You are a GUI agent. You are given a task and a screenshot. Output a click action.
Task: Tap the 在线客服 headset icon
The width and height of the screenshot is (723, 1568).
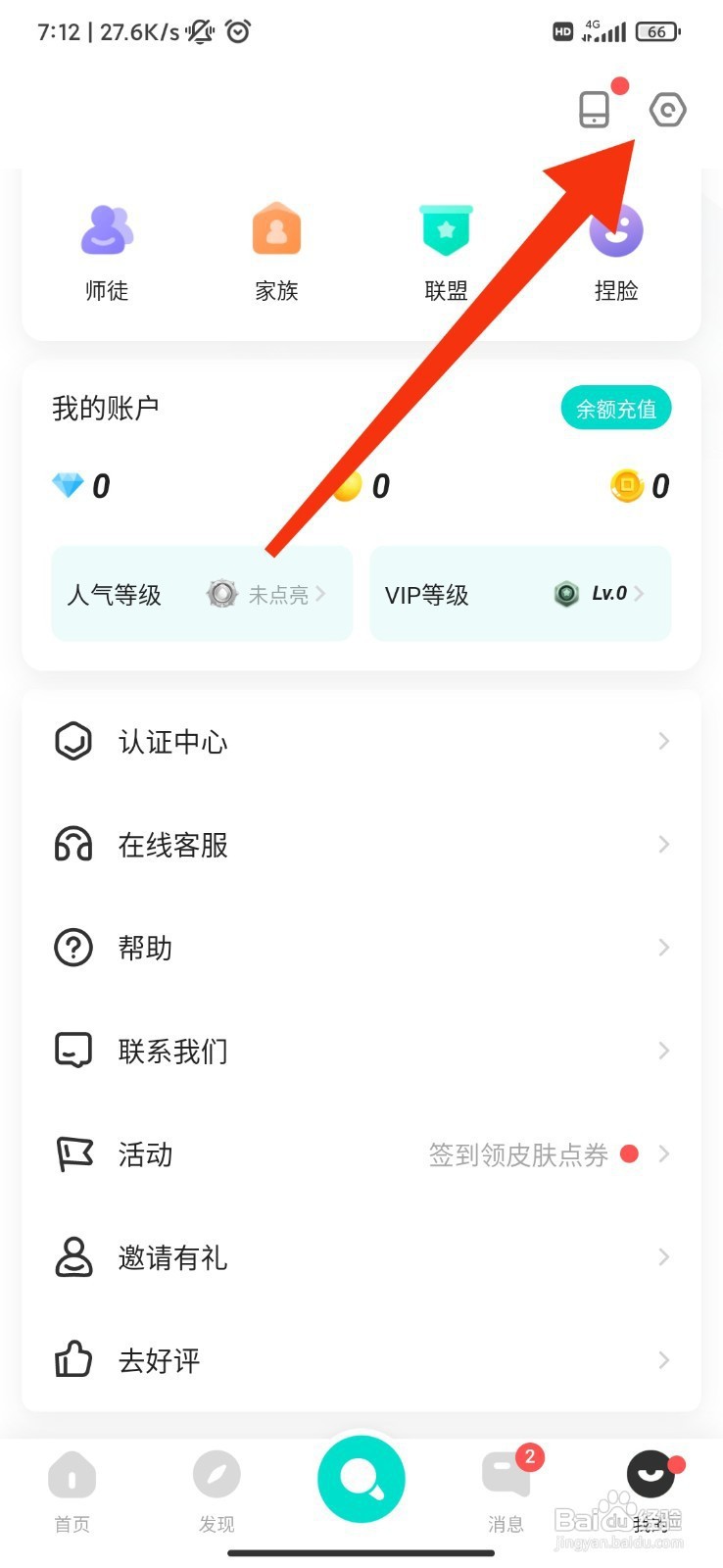(x=72, y=845)
